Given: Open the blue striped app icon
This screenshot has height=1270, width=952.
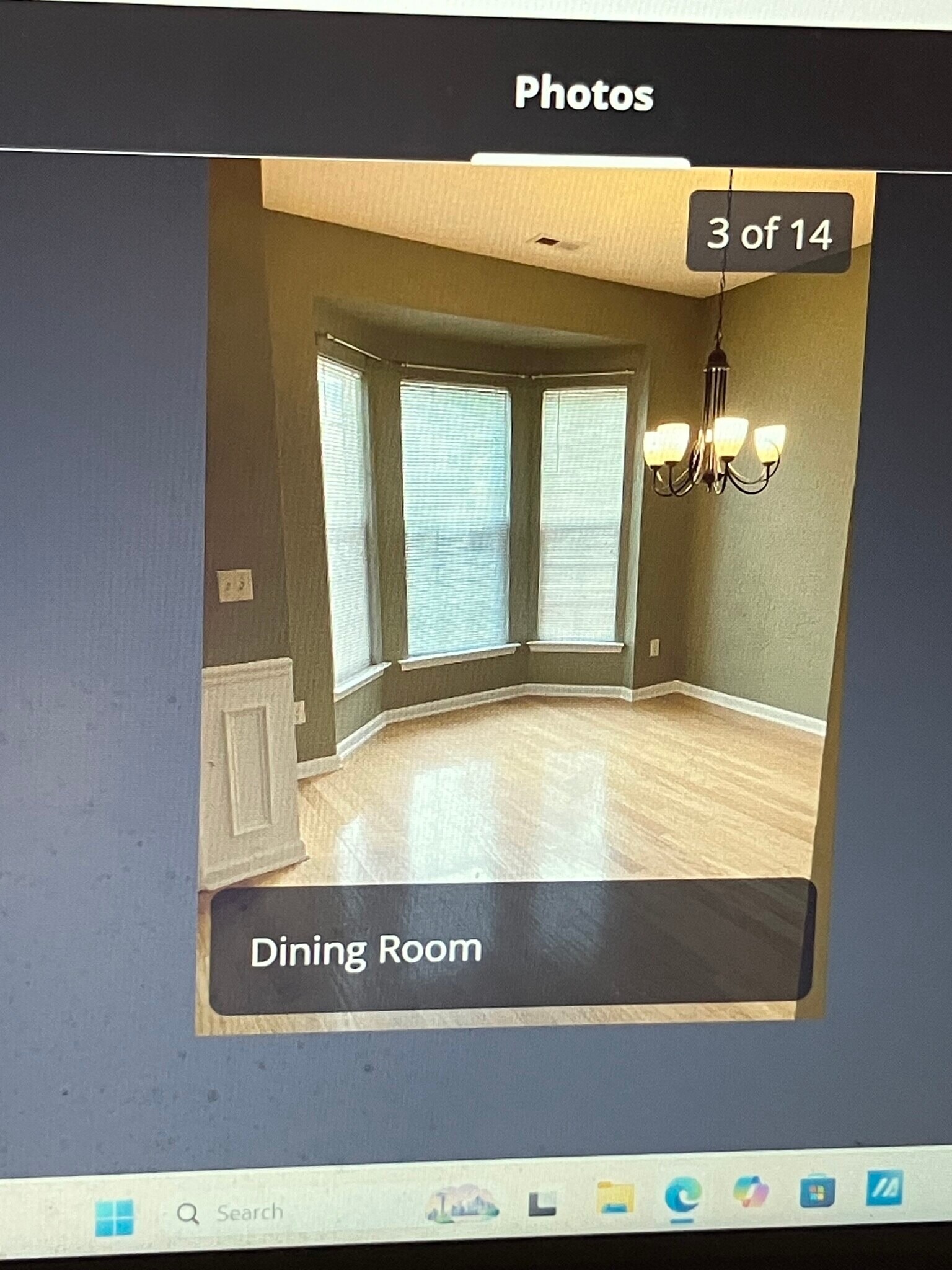Looking at the screenshot, I should coord(884,1188).
